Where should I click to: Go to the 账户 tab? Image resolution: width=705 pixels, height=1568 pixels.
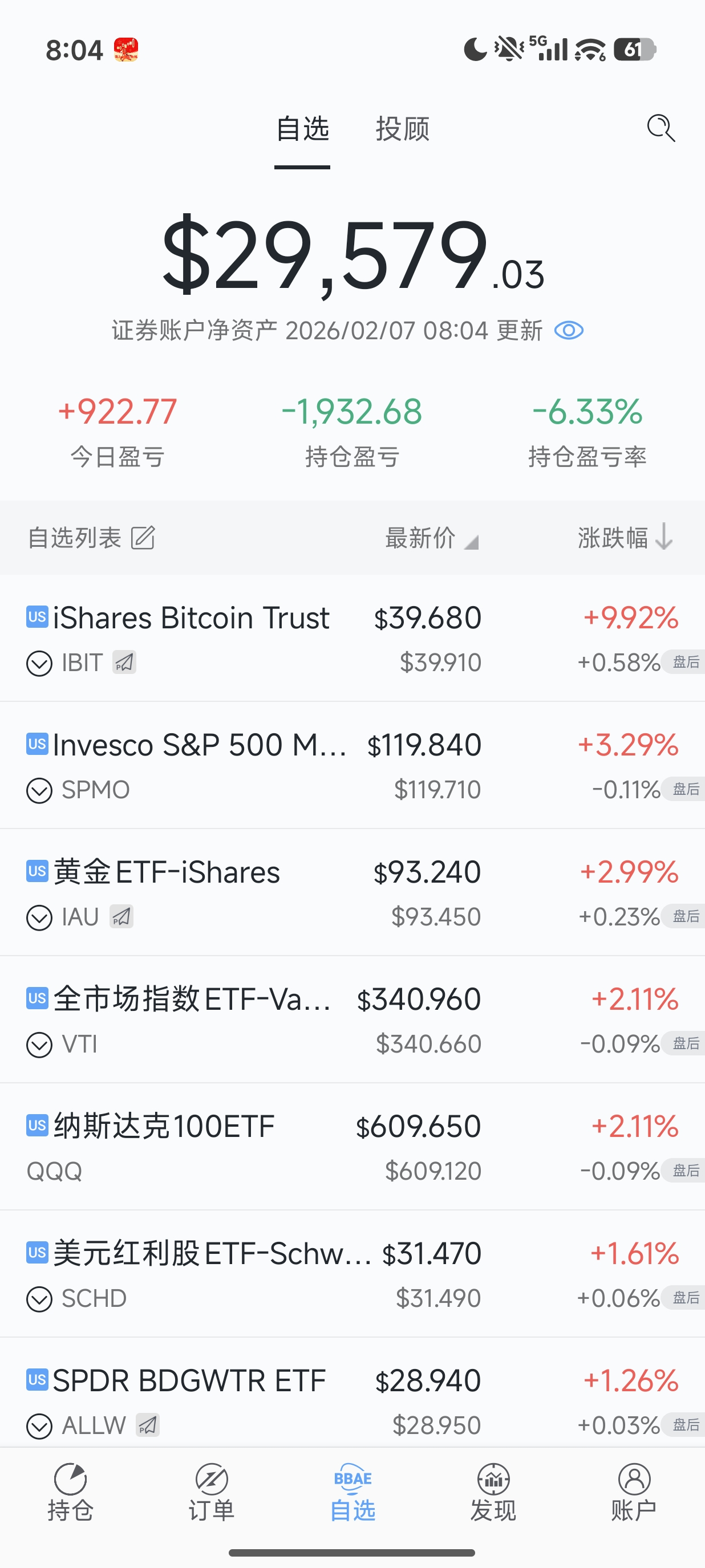pyautogui.click(x=634, y=1493)
